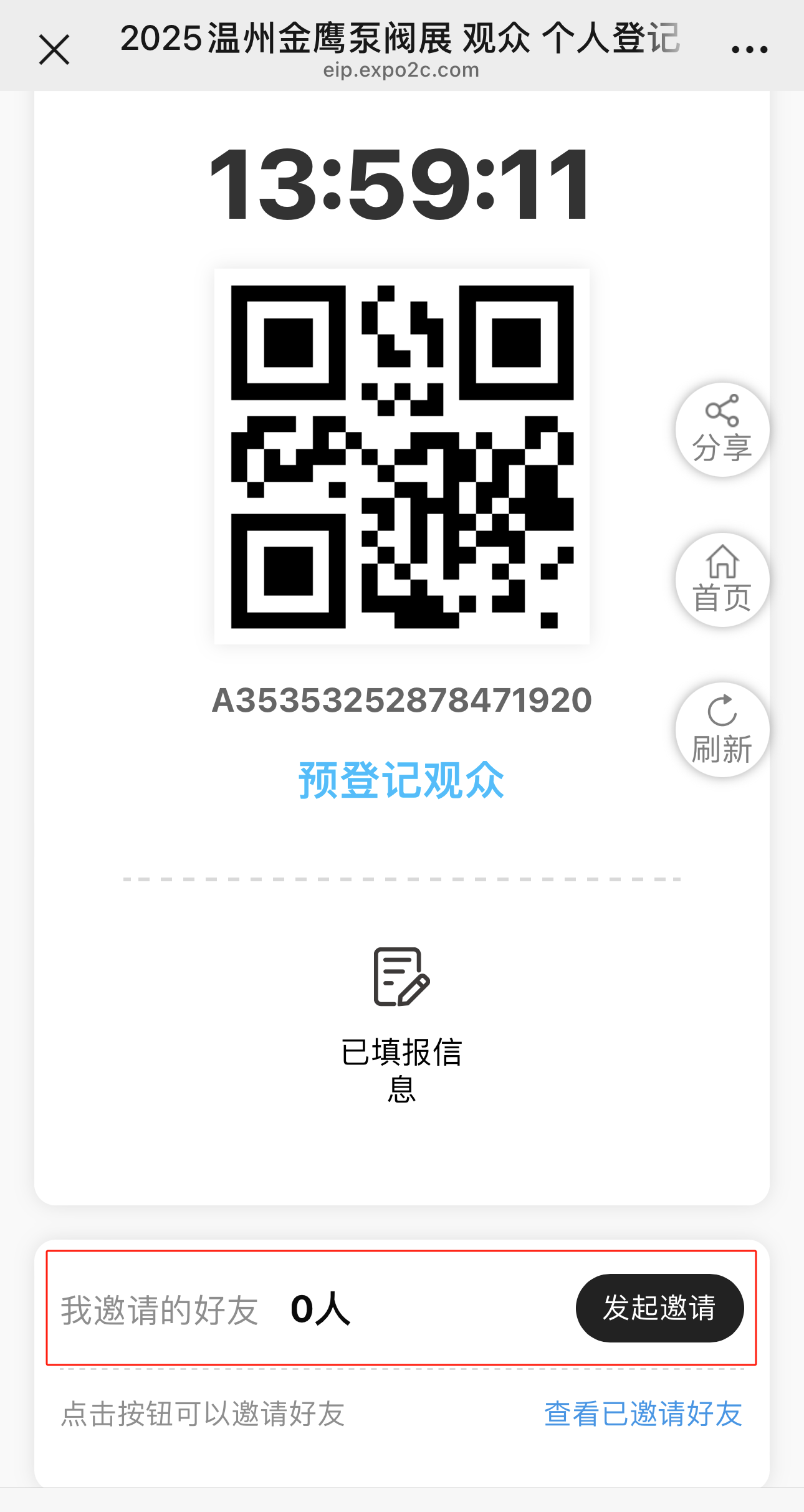This screenshot has height=1512, width=804.
Task: Open 已填报信息 submitted information
Action: 401,1024
